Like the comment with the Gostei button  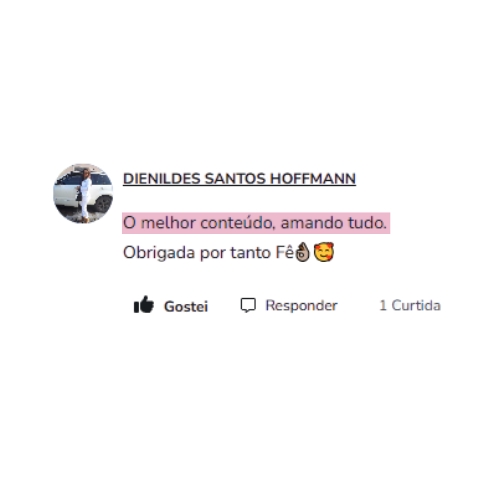click(x=171, y=305)
